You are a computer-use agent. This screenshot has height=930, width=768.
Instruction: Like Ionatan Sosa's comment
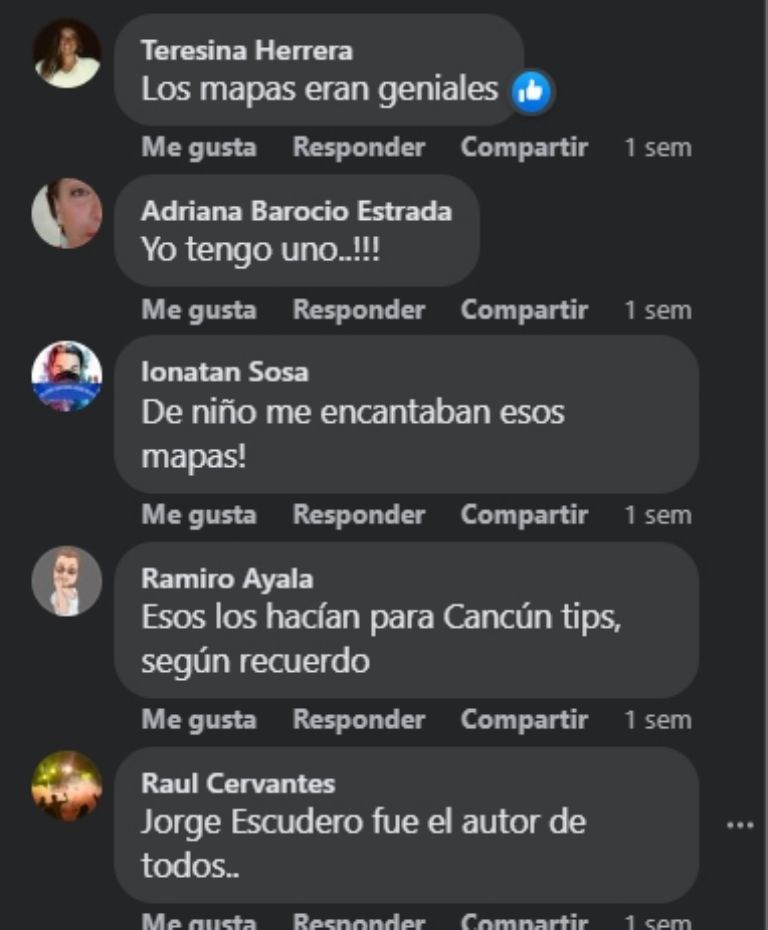coord(199,515)
